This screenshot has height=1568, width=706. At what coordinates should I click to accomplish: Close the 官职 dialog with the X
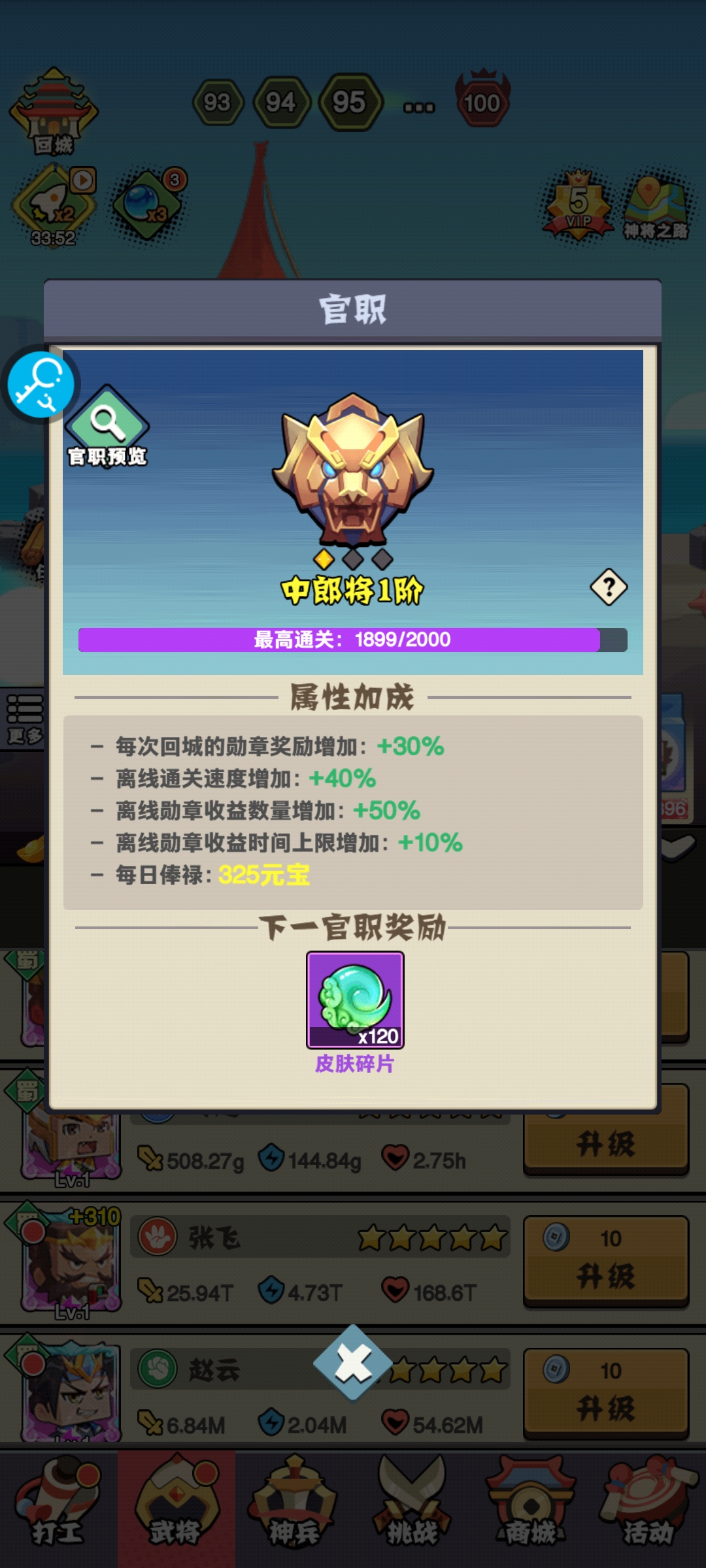353,1363
